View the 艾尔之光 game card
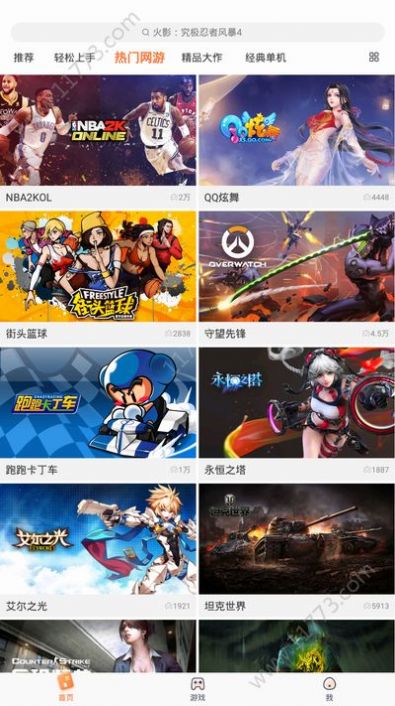 click(98, 550)
